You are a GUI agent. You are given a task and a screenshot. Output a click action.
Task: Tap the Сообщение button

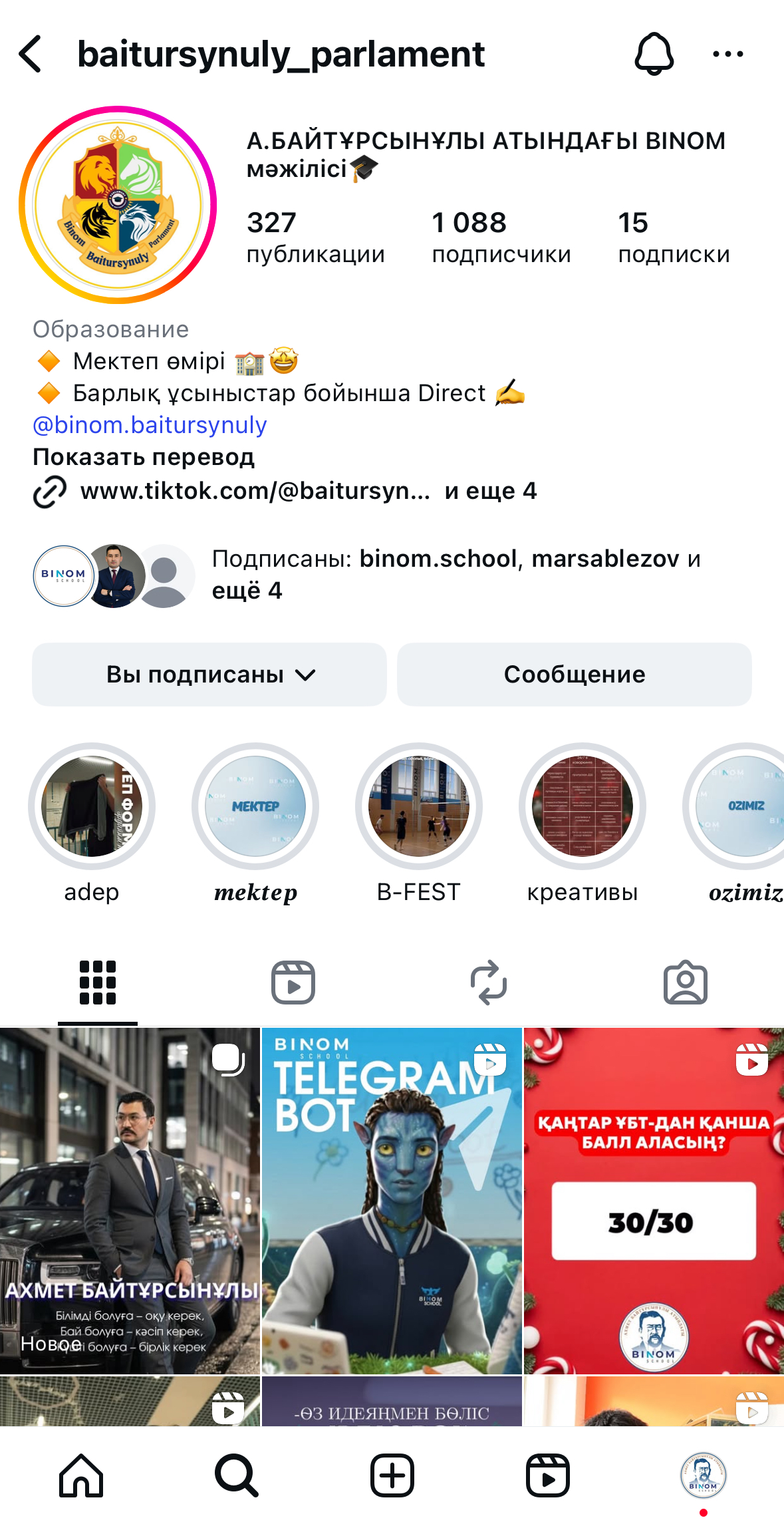pyautogui.click(x=574, y=675)
